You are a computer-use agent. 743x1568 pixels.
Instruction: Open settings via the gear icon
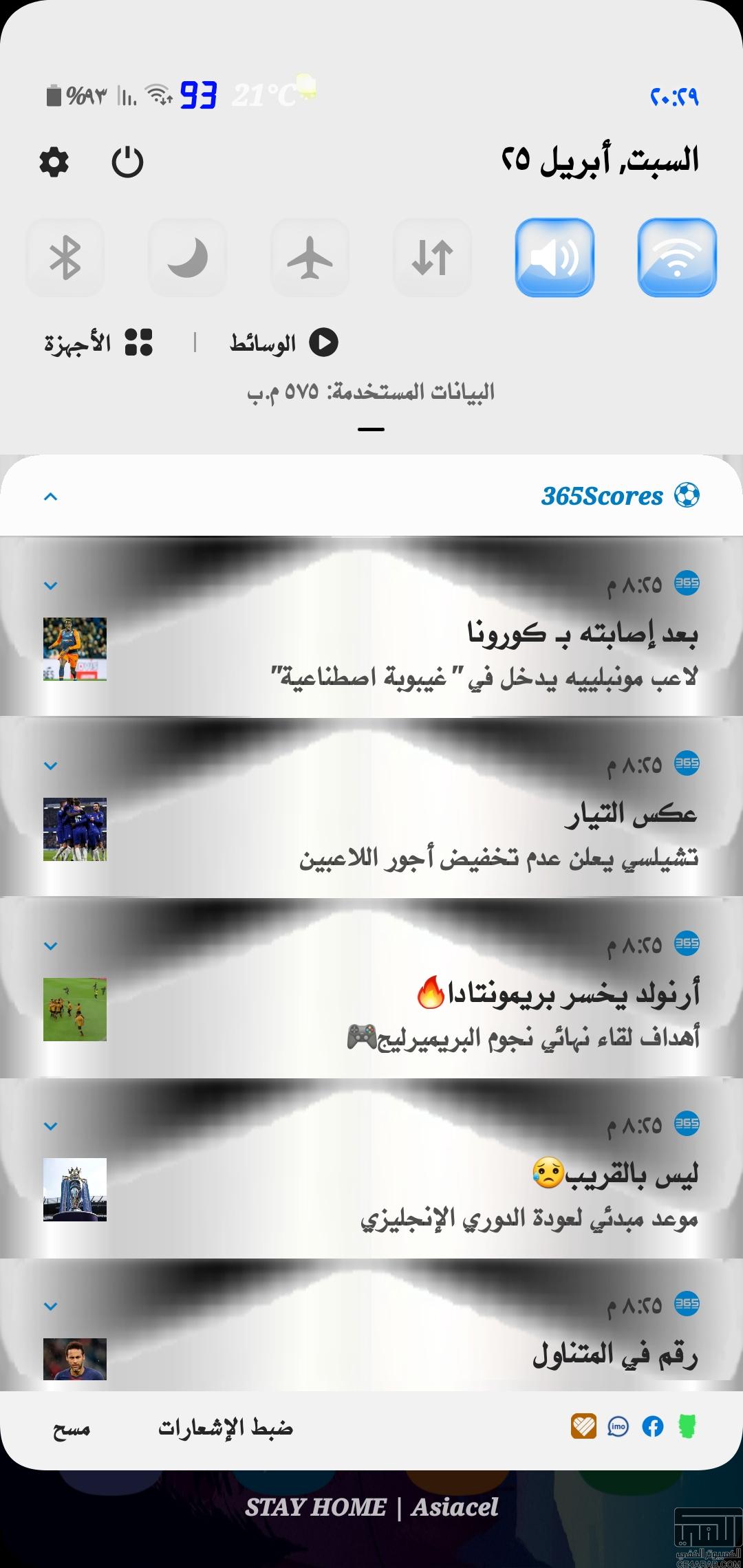click(54, 162)
